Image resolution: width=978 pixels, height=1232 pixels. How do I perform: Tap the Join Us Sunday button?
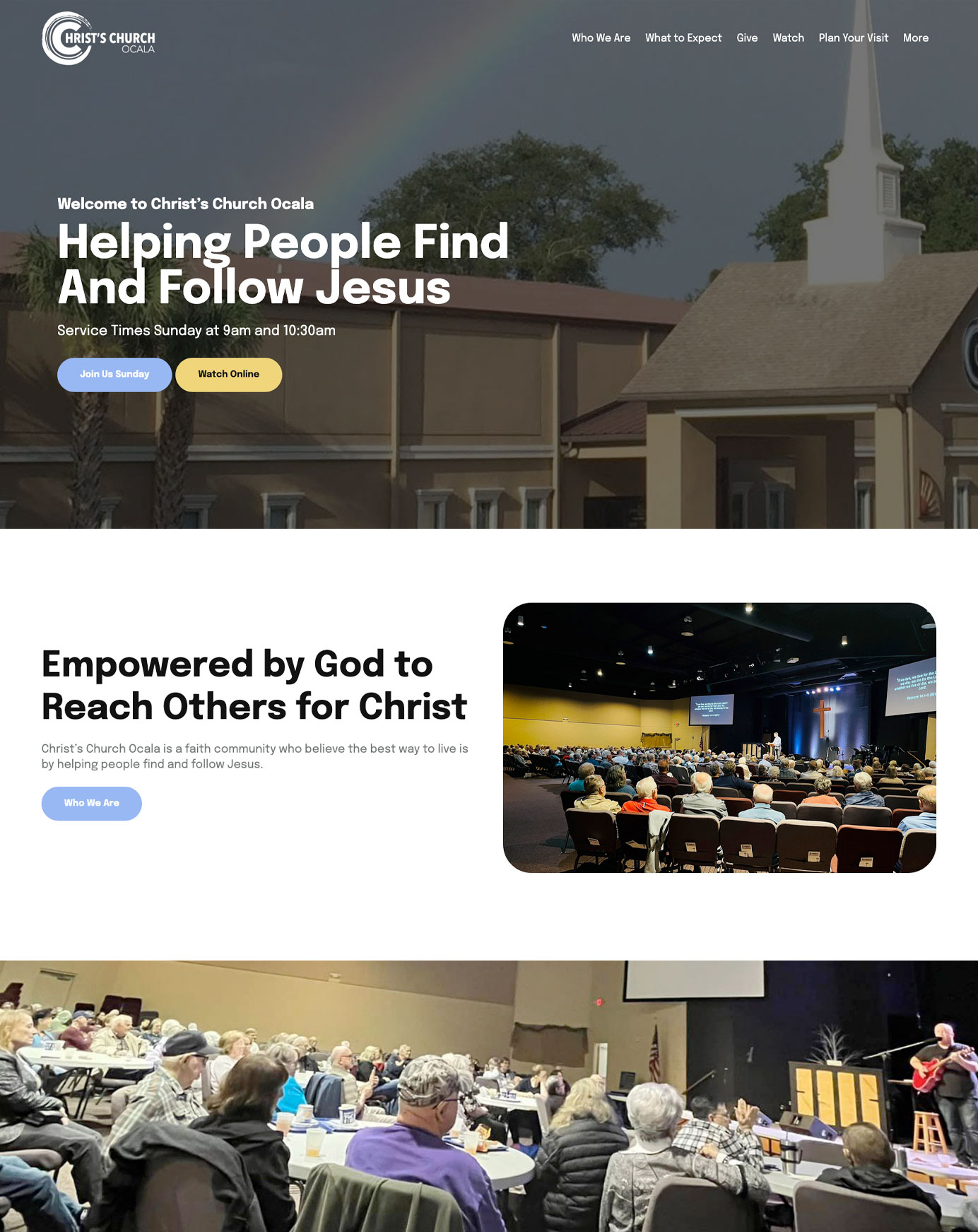coord(114,375)
